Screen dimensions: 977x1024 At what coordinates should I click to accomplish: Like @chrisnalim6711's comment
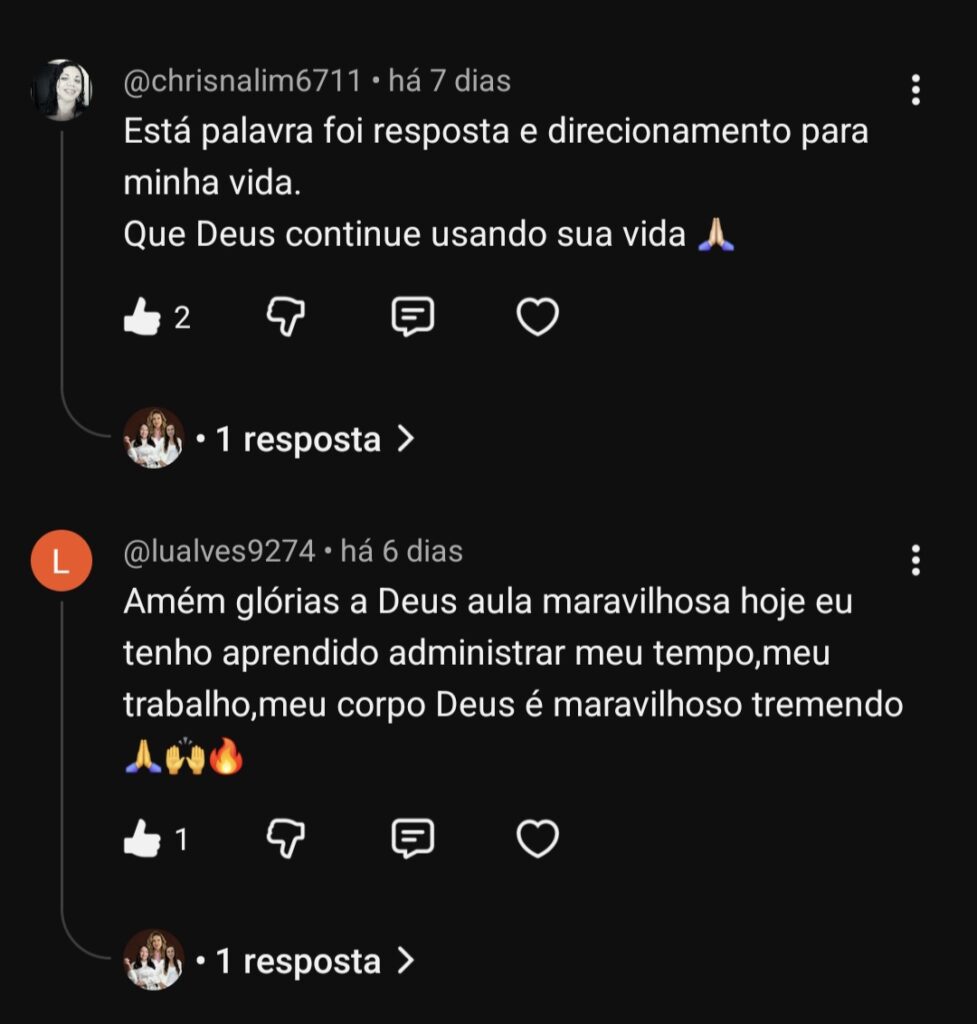143,315
